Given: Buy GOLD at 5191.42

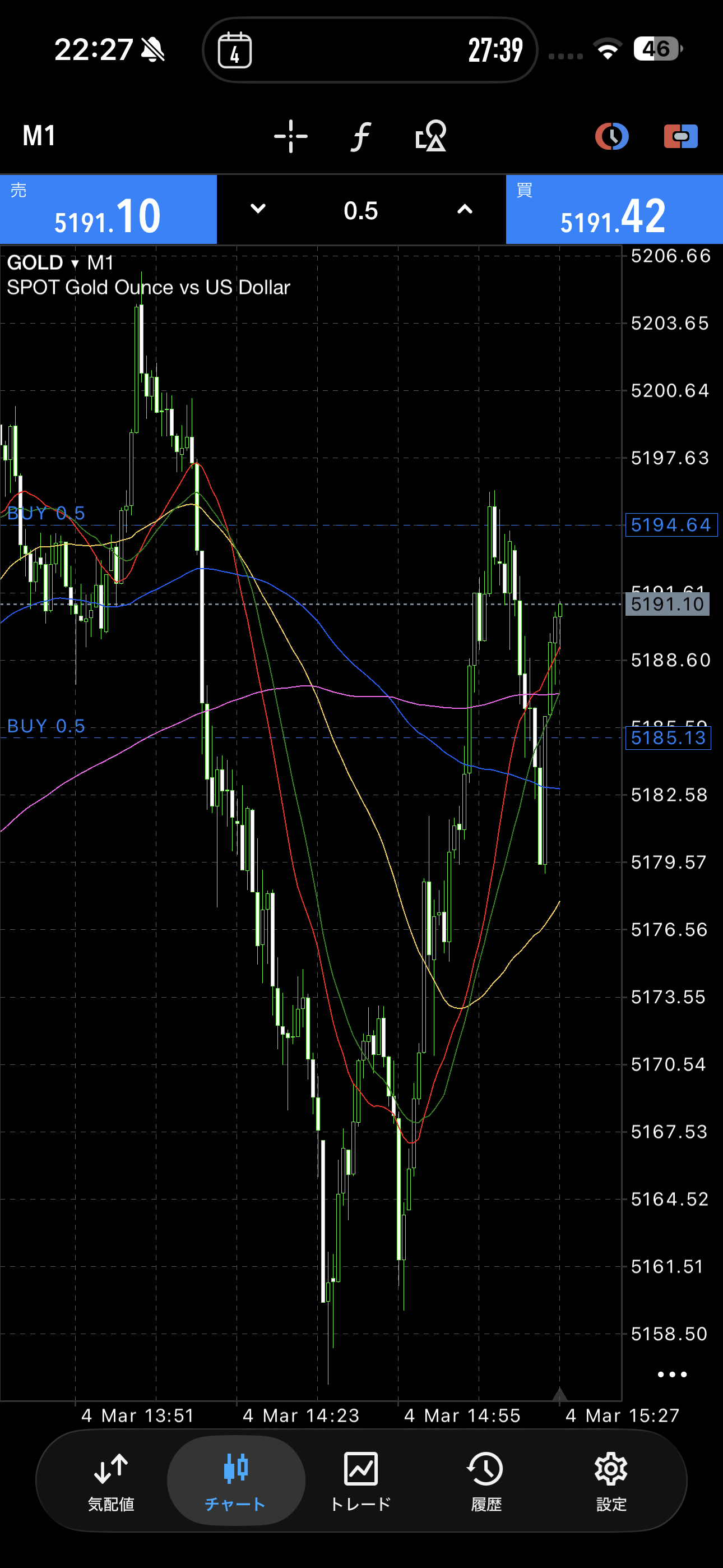Looking at the screenshot, I should pos(614,210).
